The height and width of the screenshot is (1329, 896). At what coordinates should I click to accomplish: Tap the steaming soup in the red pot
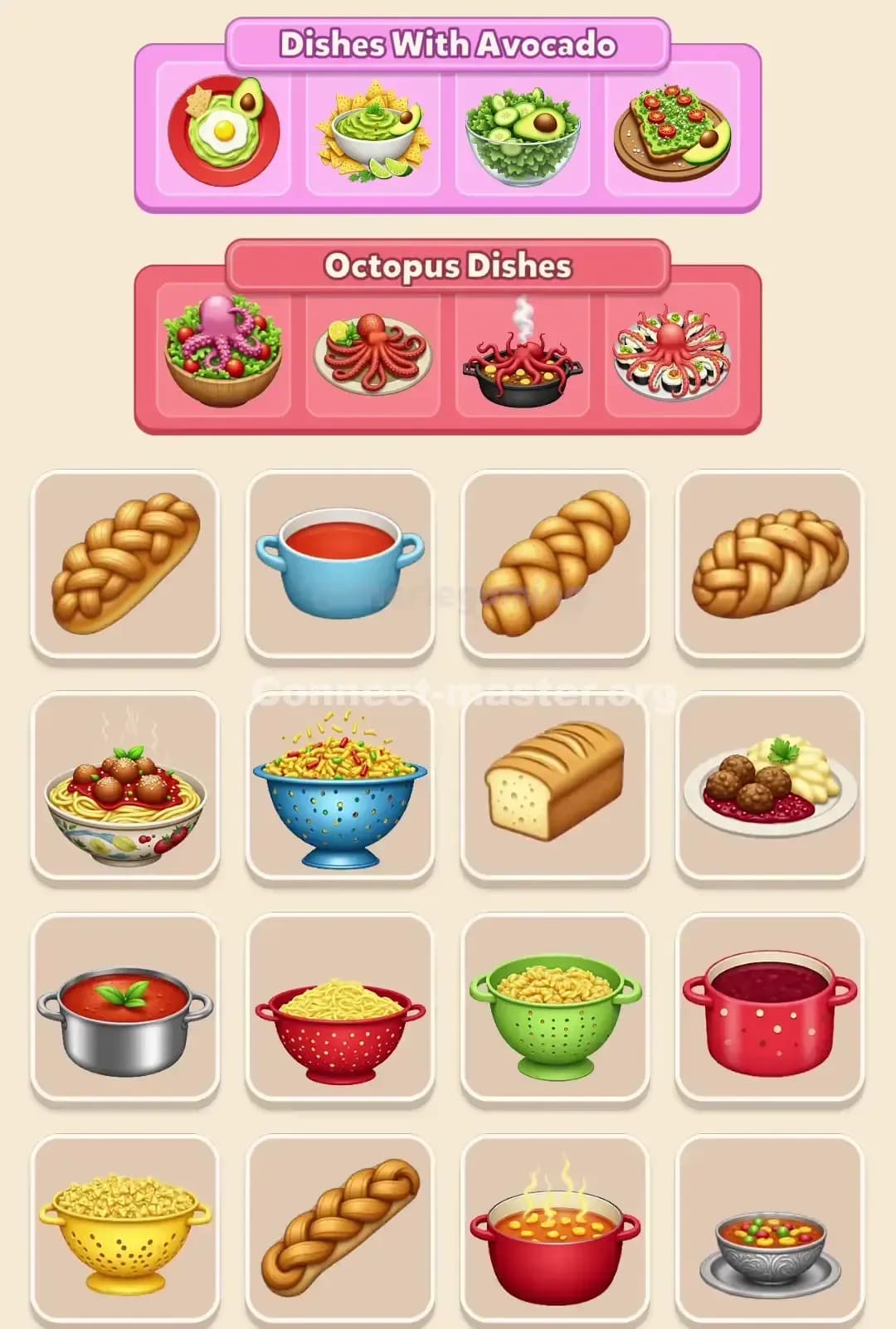(x=554, y=1229)
